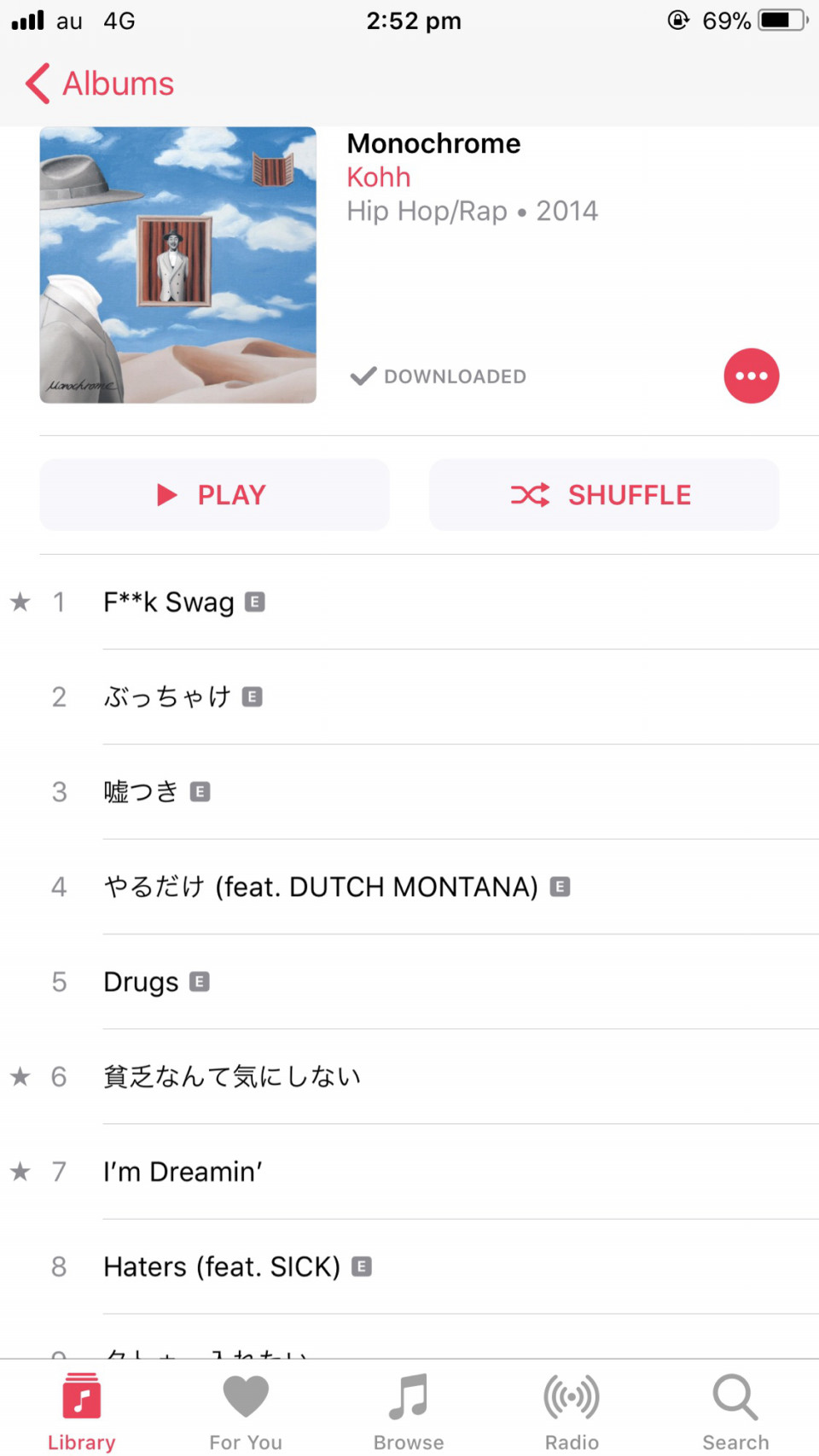
Task: Play the track featuring DUTCH MONTANA
Action: click(x=409, y=887)
